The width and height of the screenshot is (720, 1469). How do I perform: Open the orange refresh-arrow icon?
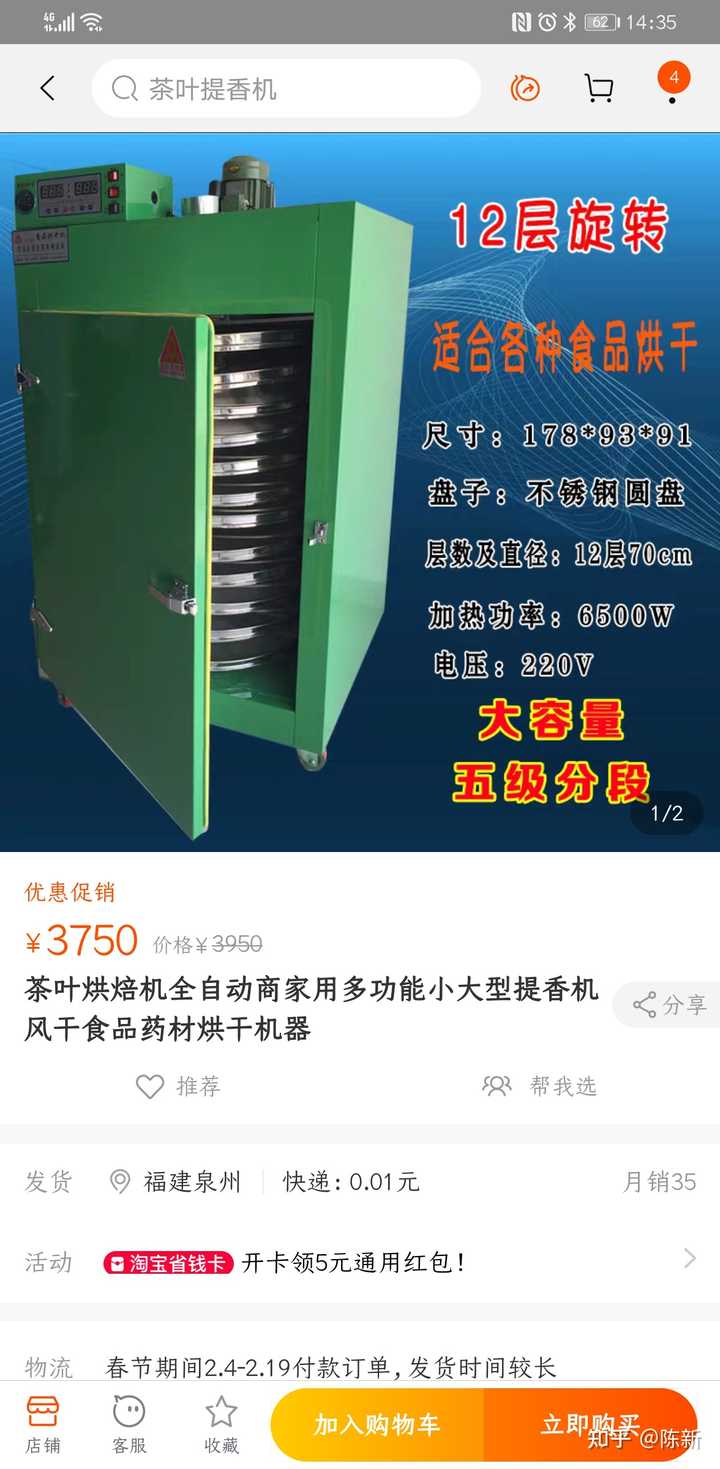[525, 89]
